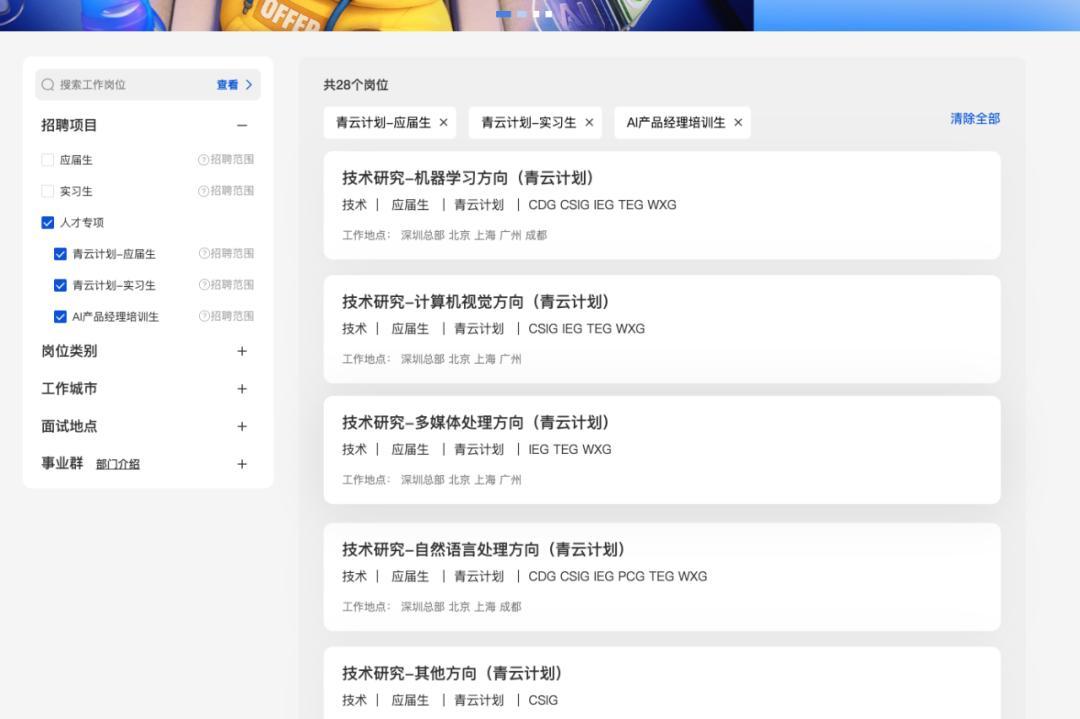
Task: Remove the 青云计划-应届生 filter chip
Action: tap(443, 123)
